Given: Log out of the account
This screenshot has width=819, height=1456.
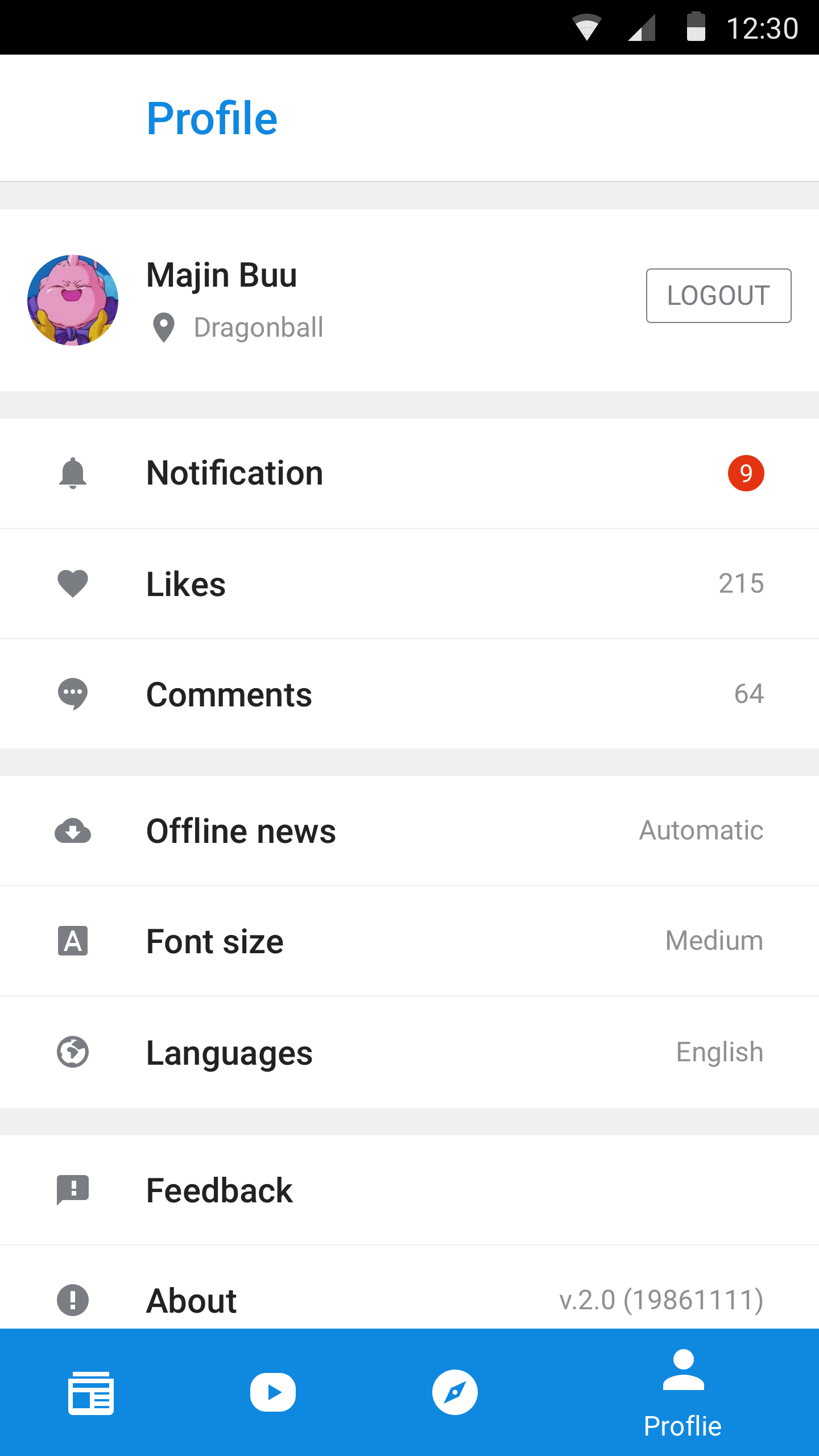Looking at the screenshot, I should click(x=718, y=296).
